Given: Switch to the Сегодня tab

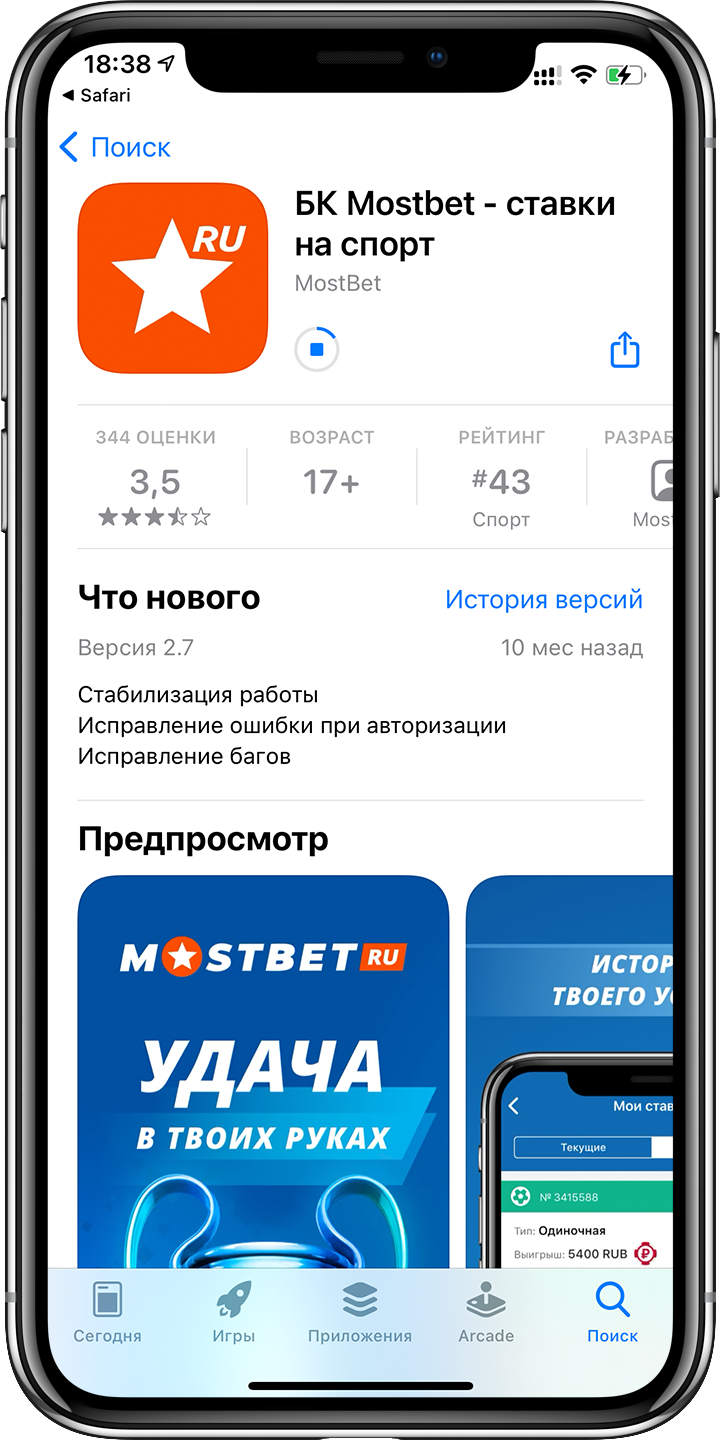Looking at the screenshot, I should click(107, 1312).
